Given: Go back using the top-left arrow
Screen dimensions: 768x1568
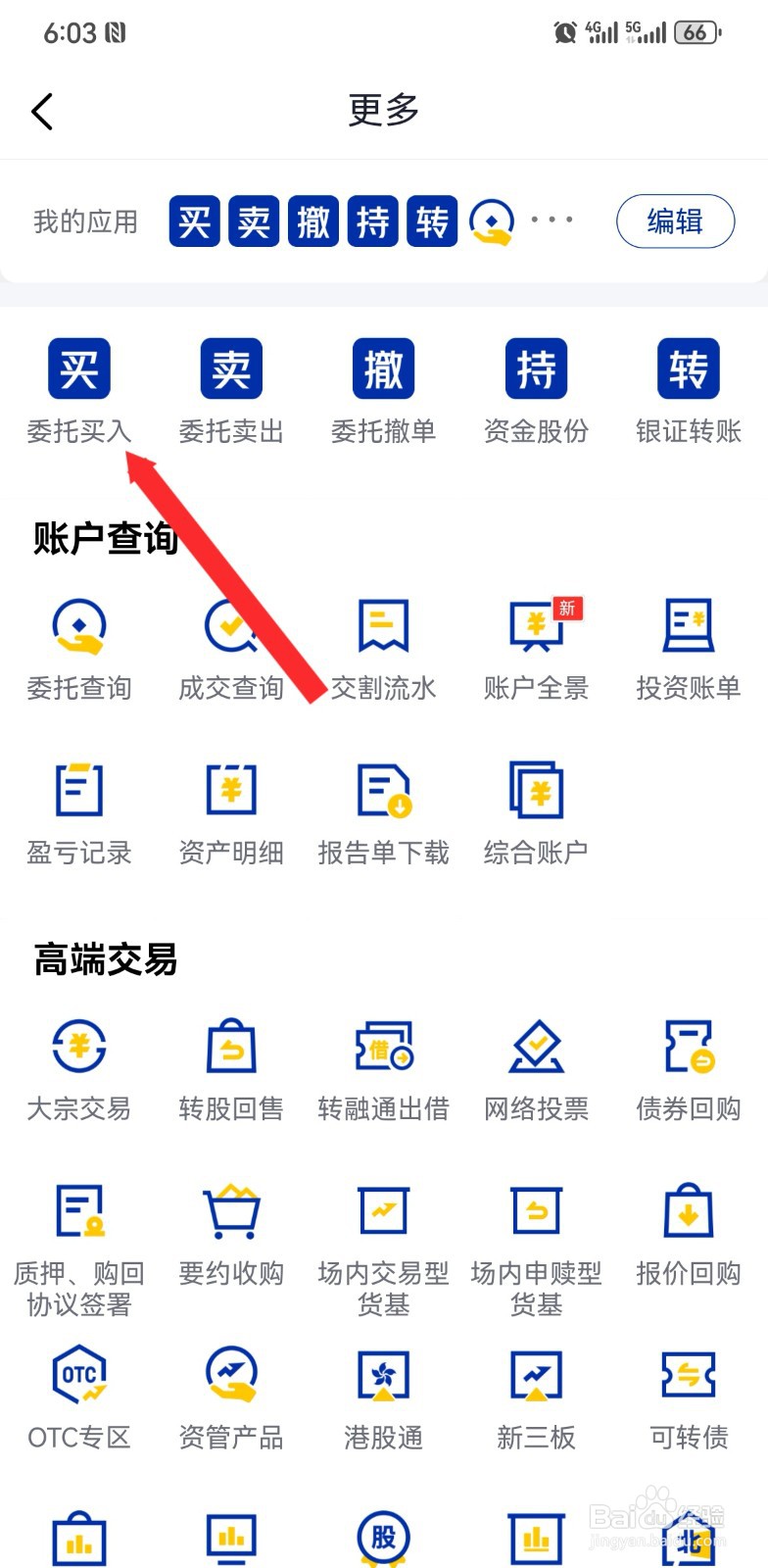Looking at the screenshot, I should (x=42, y=111).
